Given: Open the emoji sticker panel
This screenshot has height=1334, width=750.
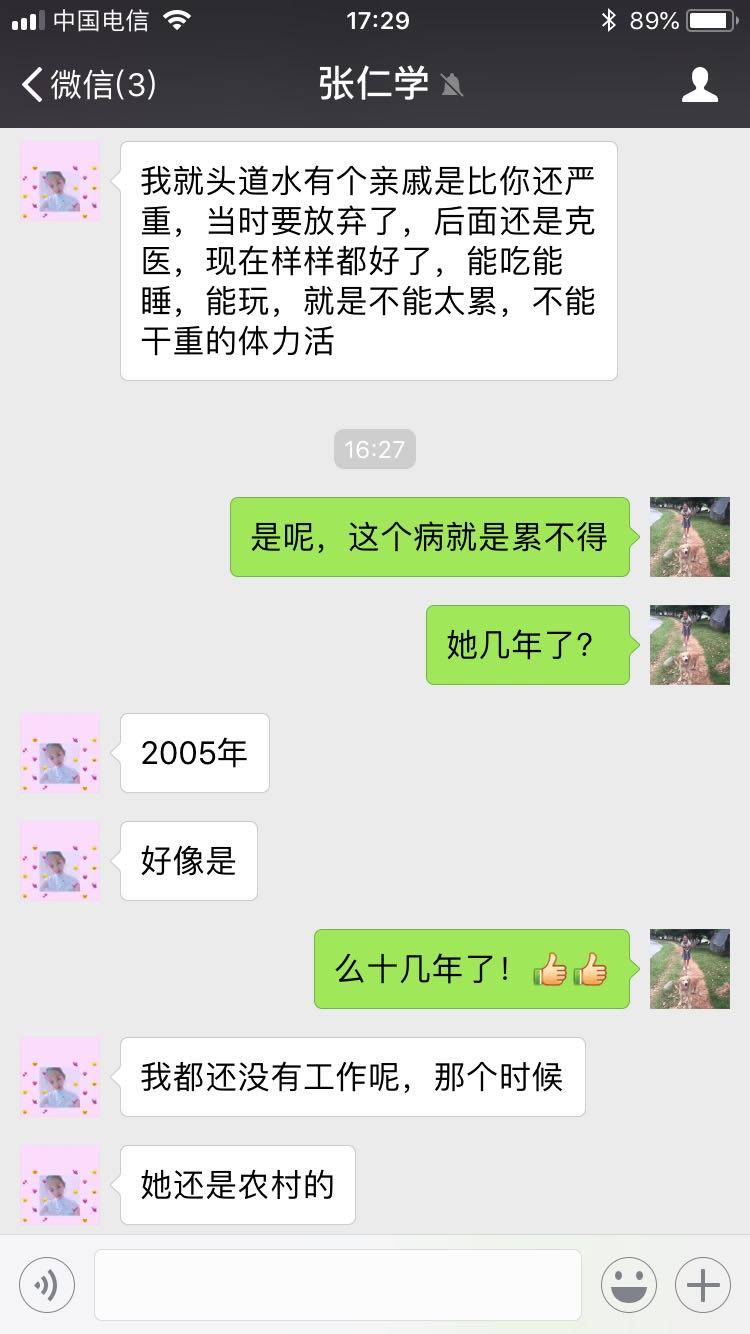Looking at the screenshot, I should point(628,1285).
